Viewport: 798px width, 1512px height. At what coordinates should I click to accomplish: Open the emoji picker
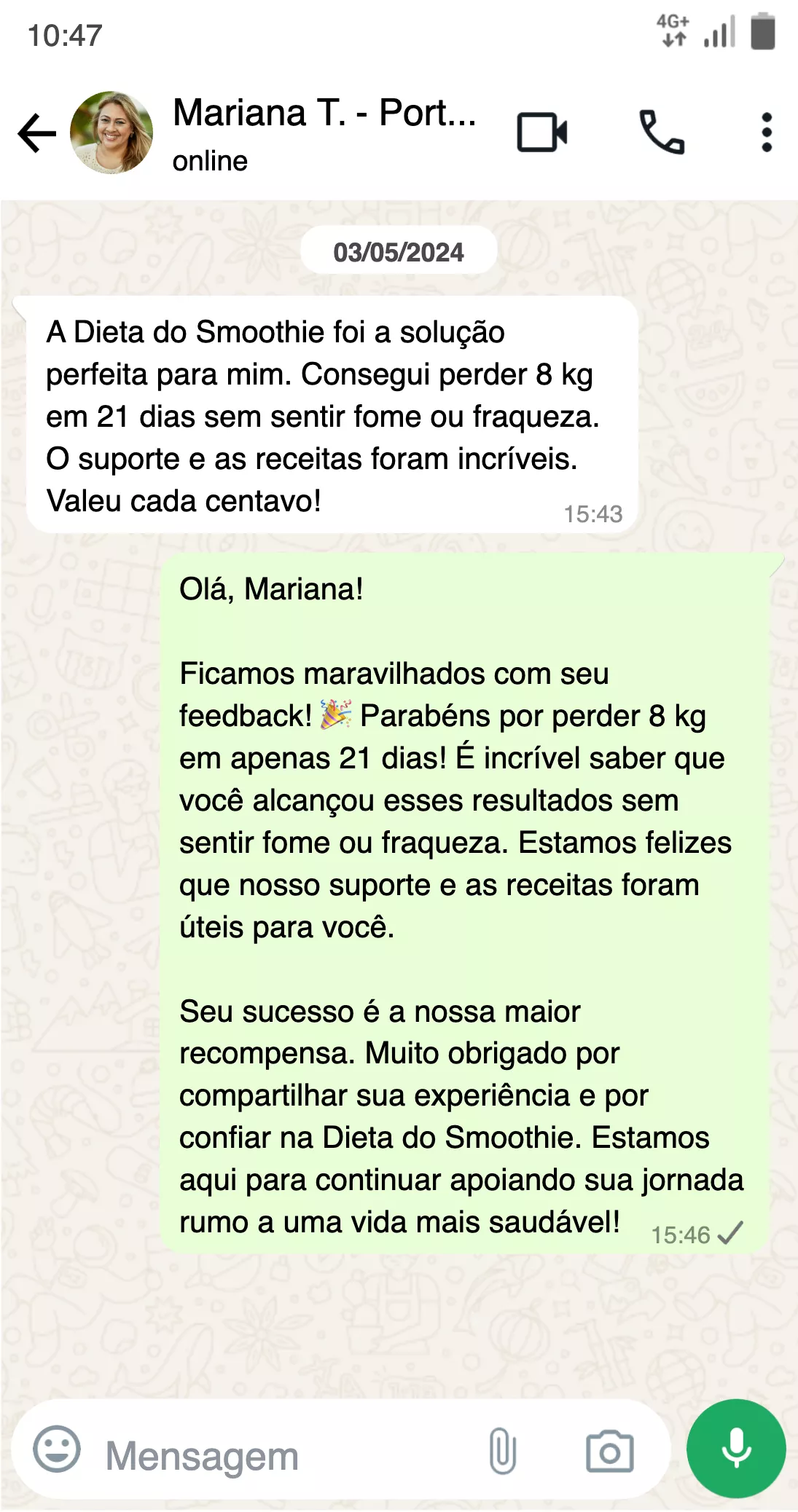point(57,1449)
